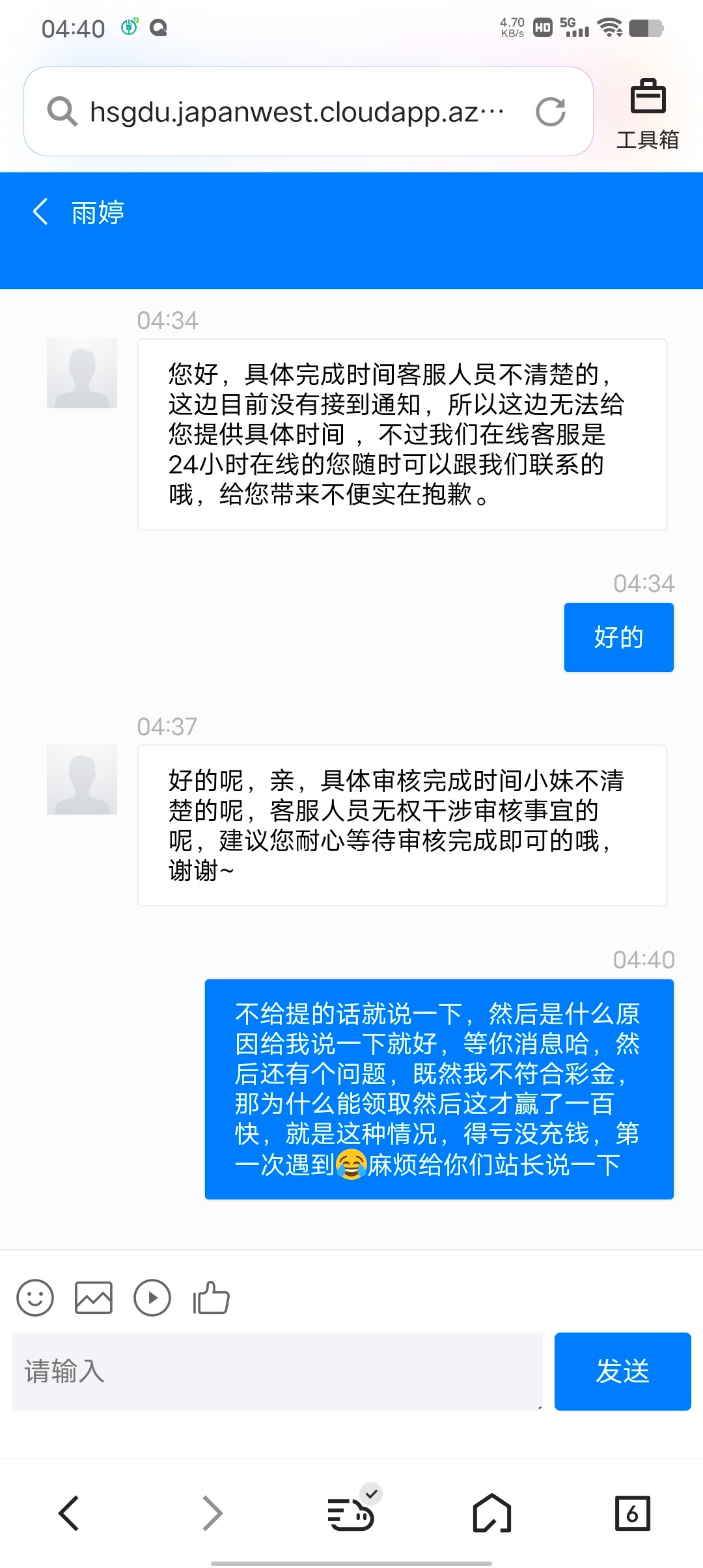Navigate forward in the browser
Screen dimensions: 703x1568
(x=212, y=1513)
